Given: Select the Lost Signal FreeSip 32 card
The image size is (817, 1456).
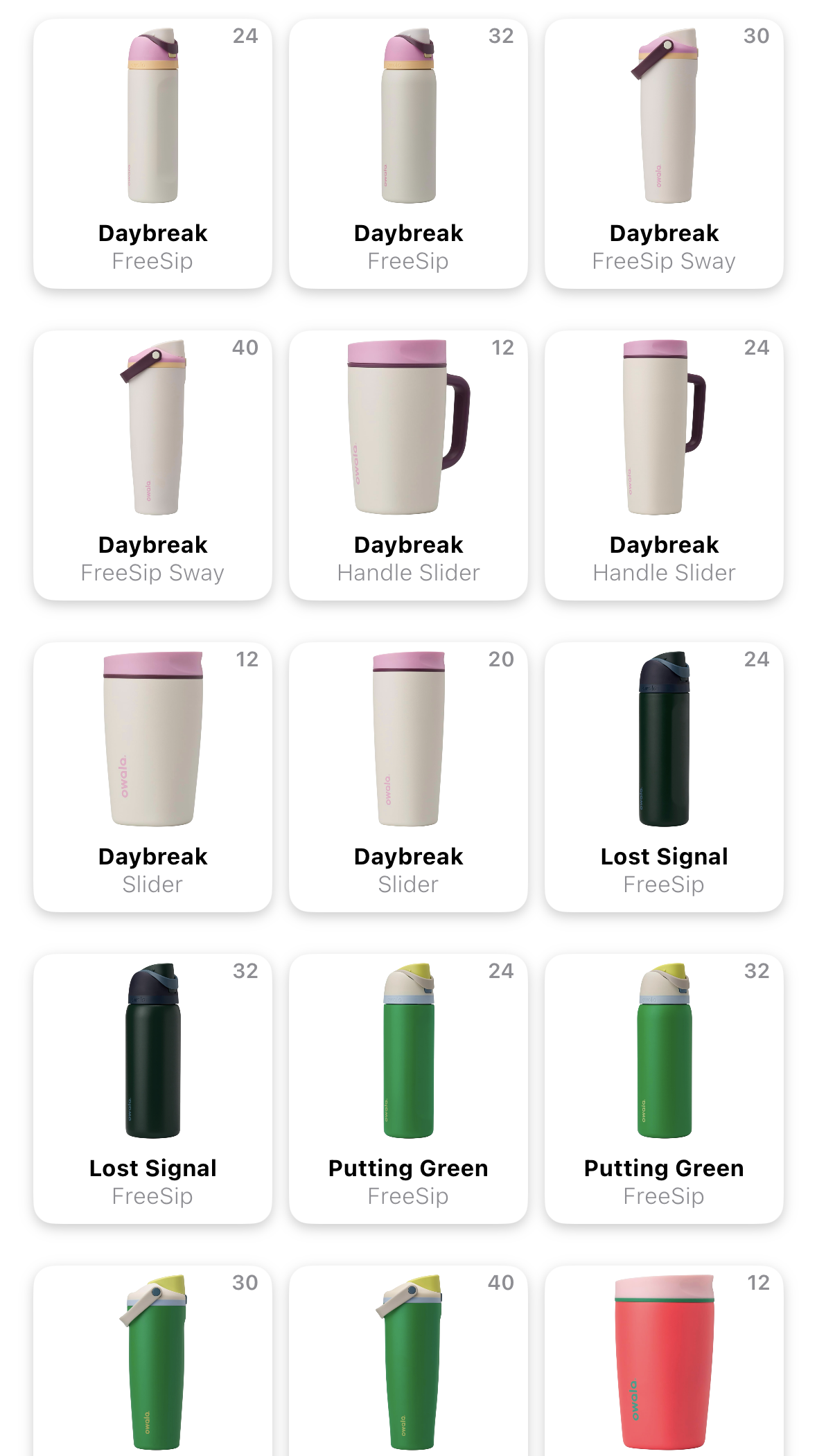Looking at the screenshot, I should click(x=152, y=1089).
